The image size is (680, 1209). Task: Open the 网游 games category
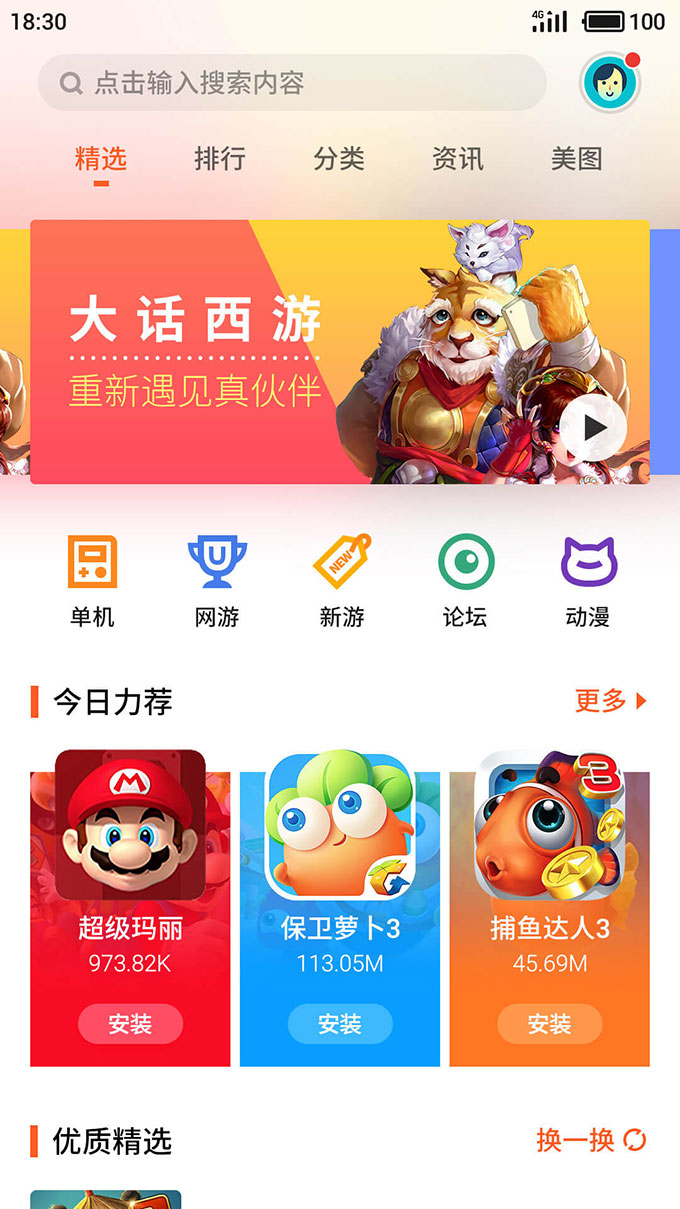(x=217, y=580)
